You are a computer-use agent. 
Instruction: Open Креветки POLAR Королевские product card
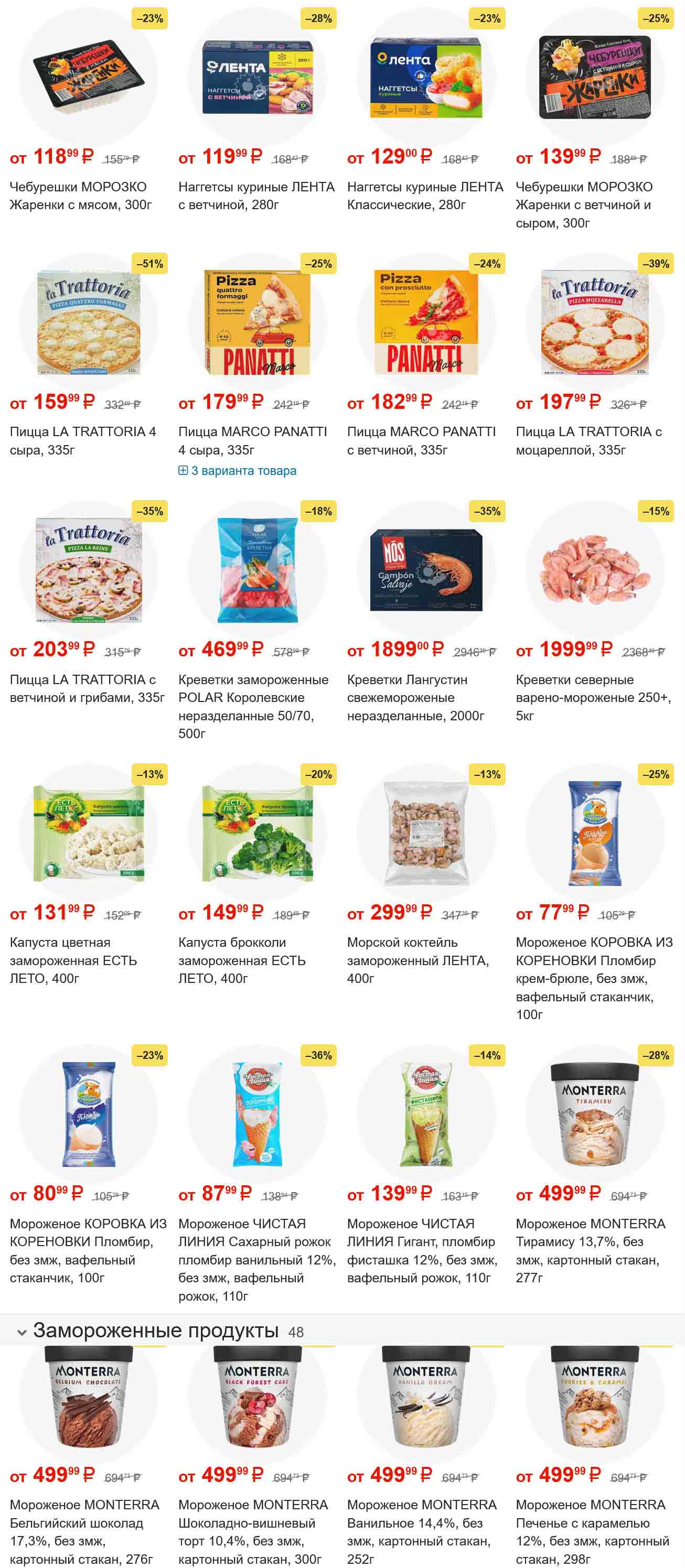(x=253, y=706)
